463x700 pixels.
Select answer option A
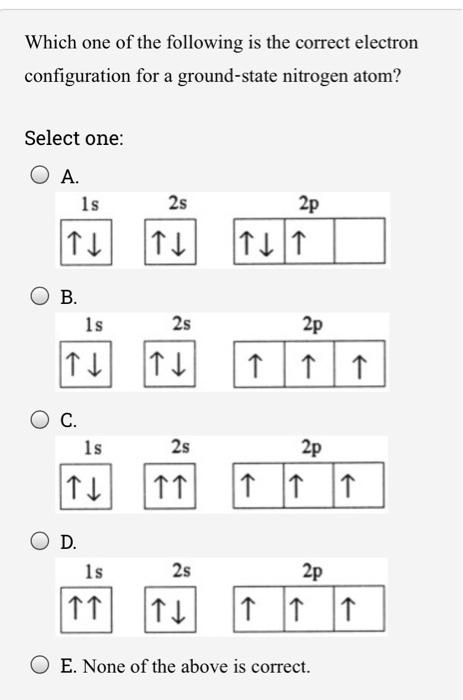[40, 175]
